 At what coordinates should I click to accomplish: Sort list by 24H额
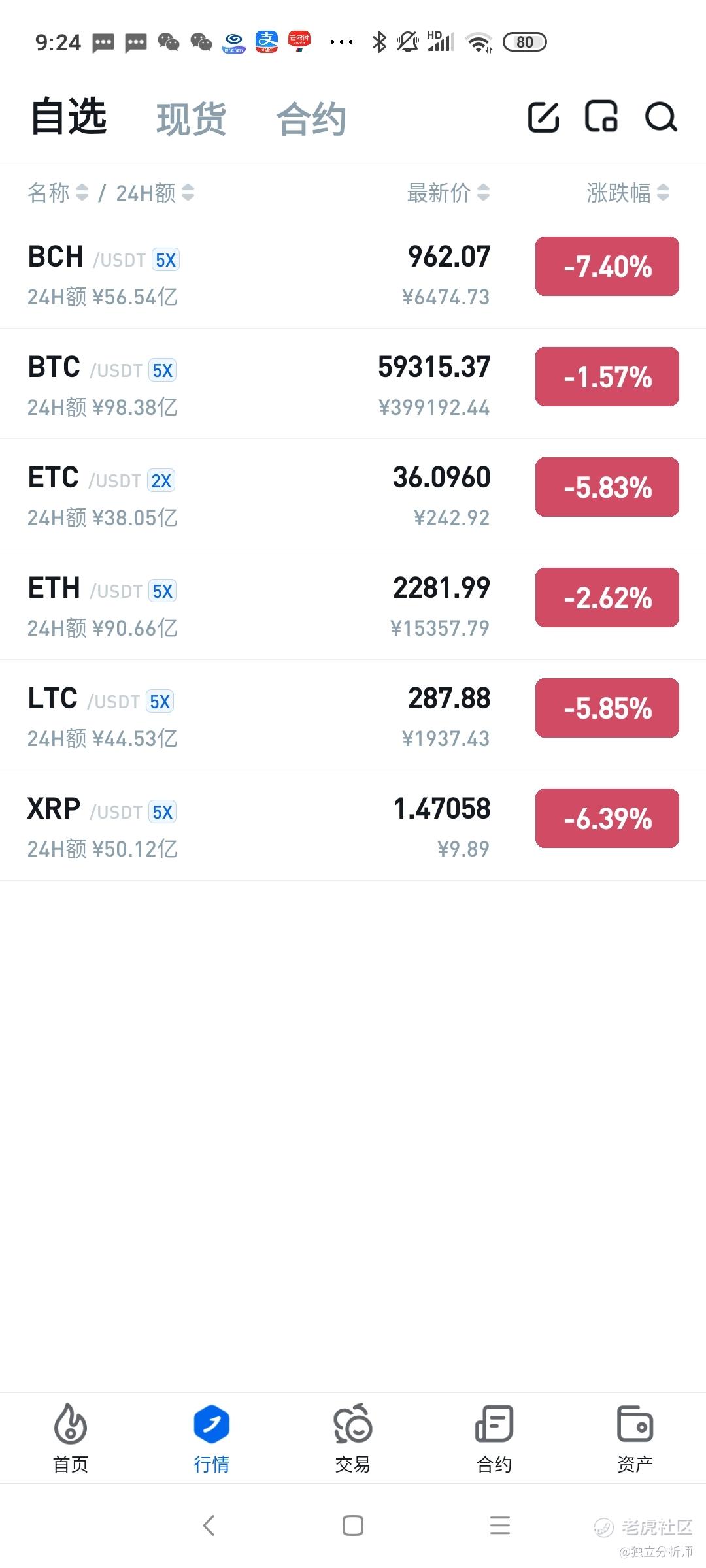(x=155, y=193)
